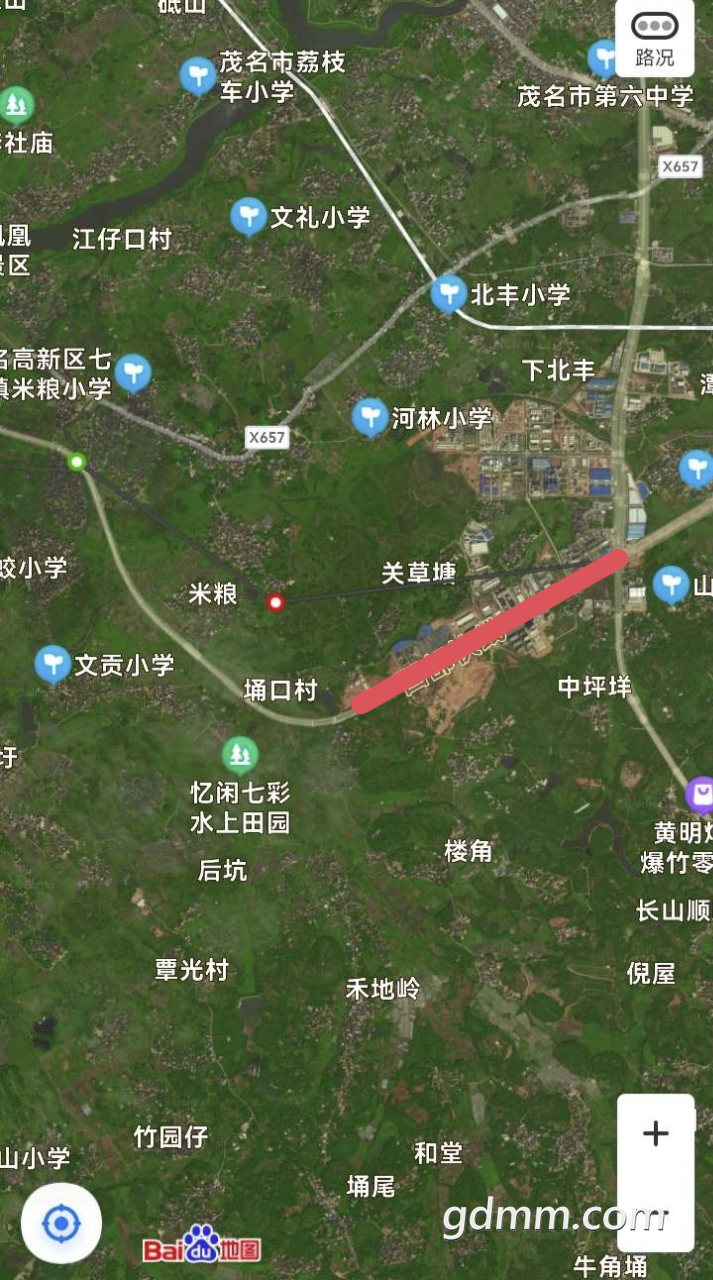Open the 北丰小学 map marker
This screenshot has height=1280, width=713.
click(449, 294)
